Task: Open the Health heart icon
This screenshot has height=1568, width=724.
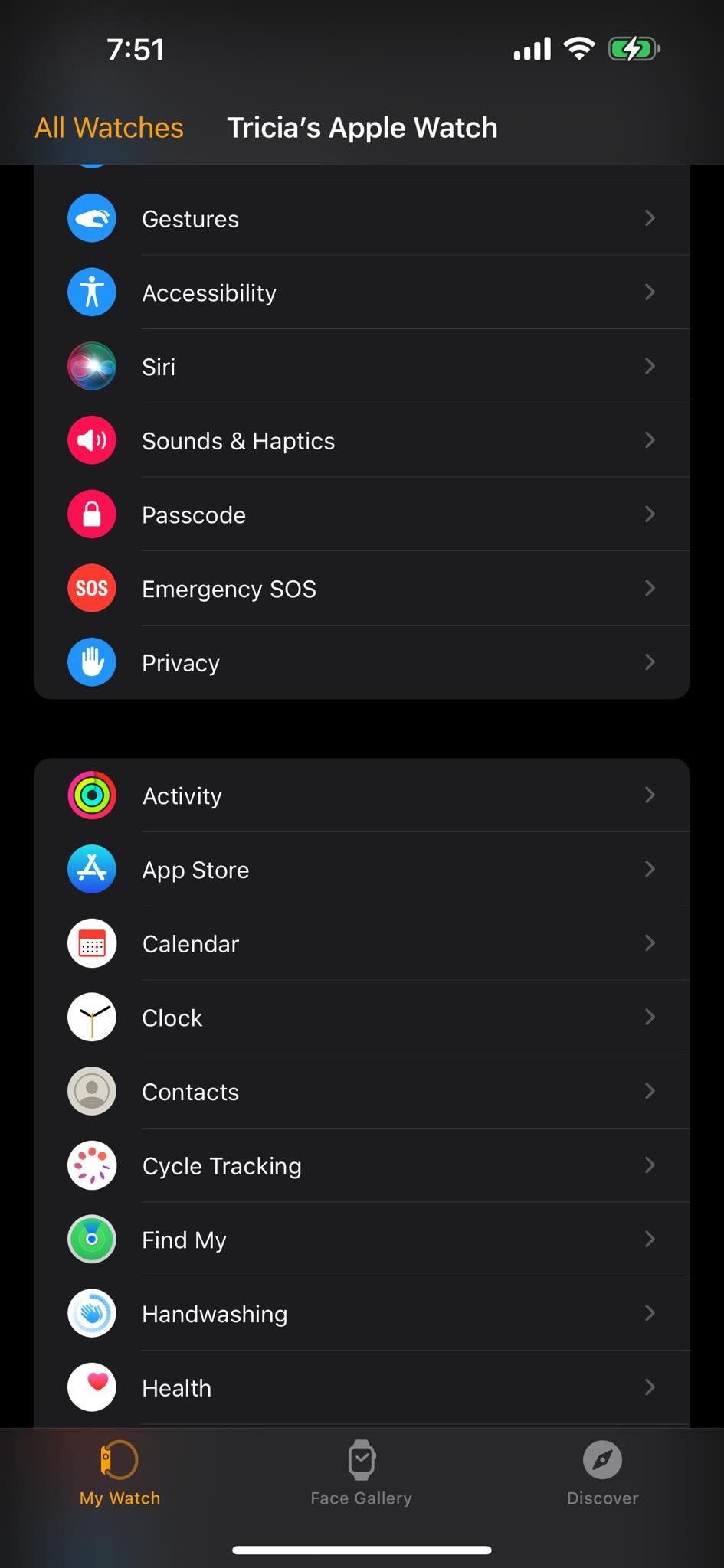Action: pyautogui.click(x=91, y=1387)
